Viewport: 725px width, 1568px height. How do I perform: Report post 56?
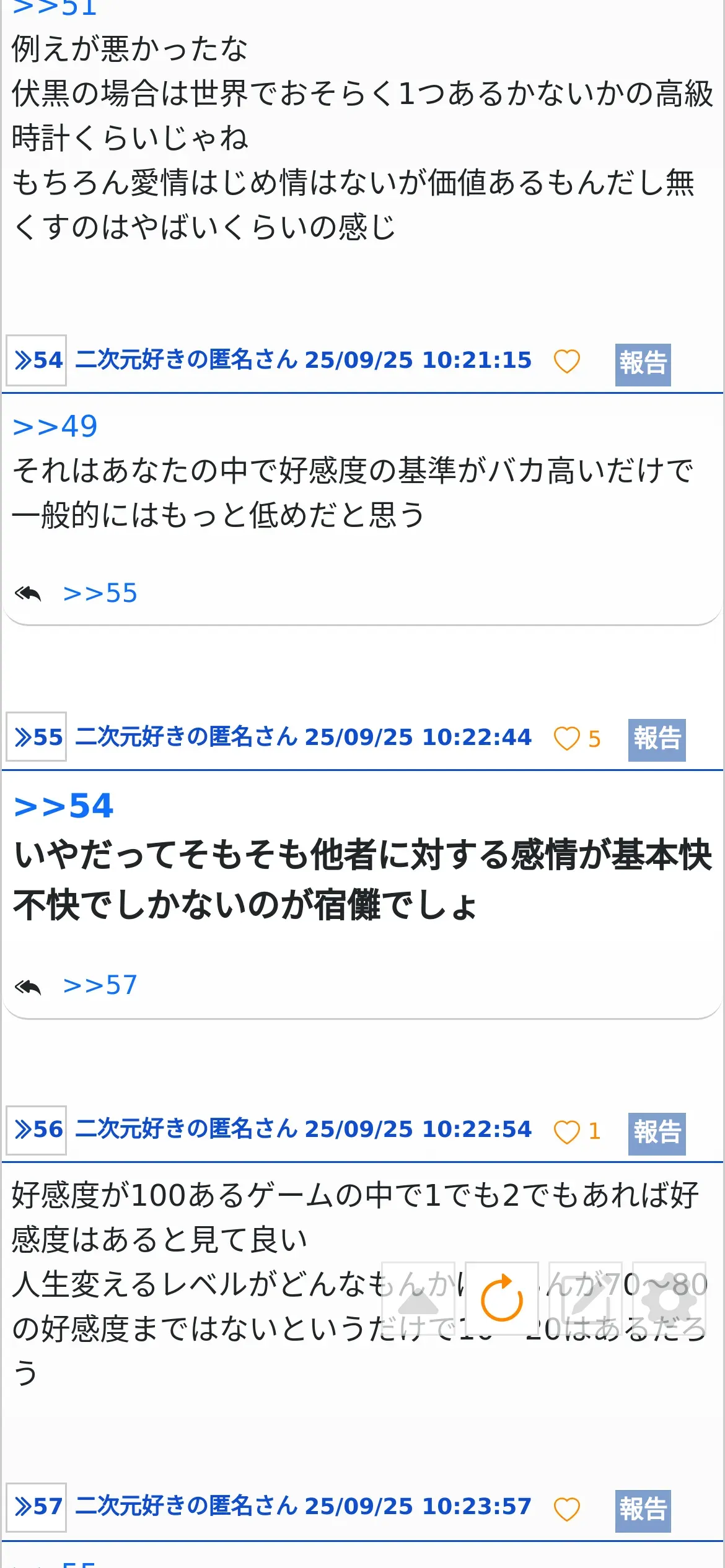point(657,1133)
